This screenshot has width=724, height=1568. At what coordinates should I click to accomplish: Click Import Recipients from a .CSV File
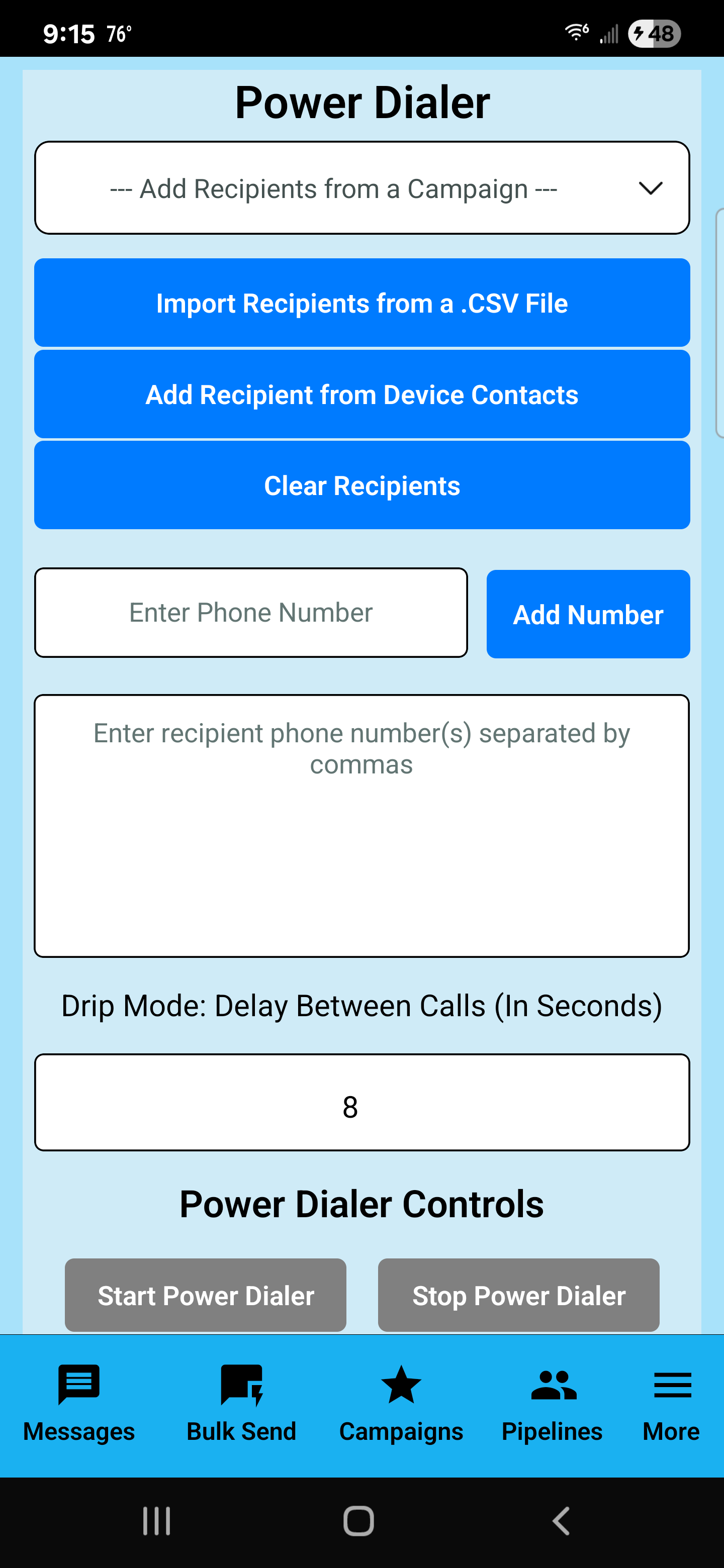[x=361, y=303]
